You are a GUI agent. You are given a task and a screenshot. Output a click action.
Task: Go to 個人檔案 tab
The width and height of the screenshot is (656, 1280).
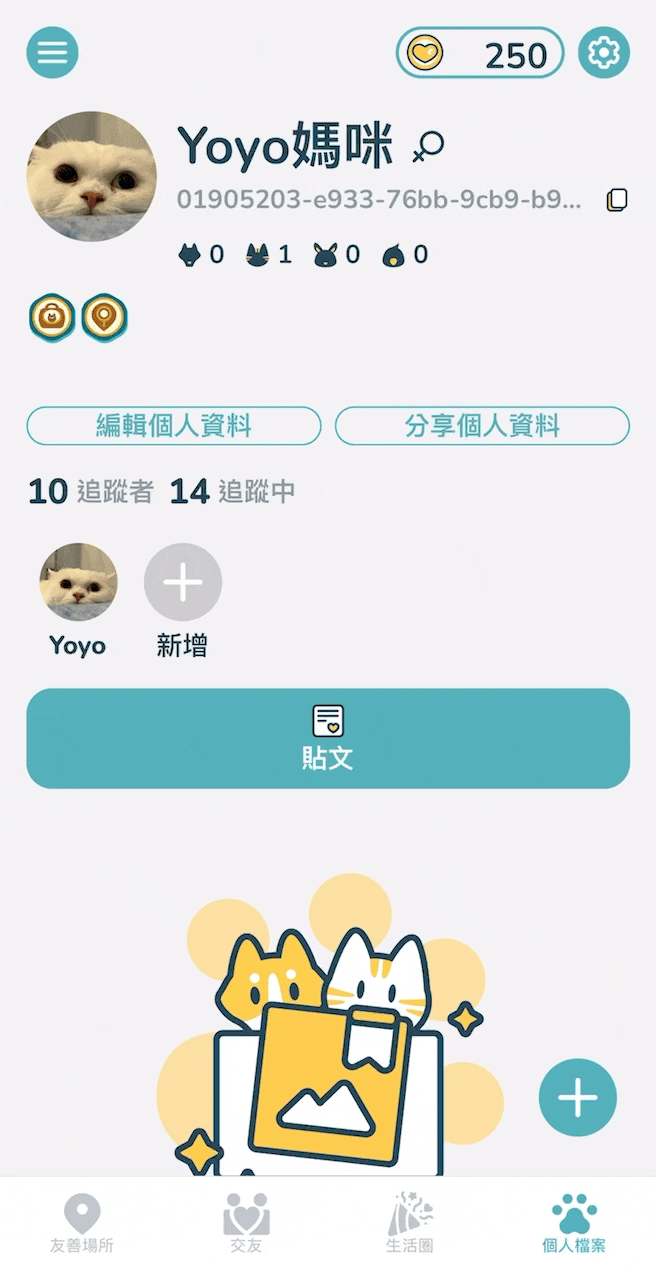(574, 1224)
